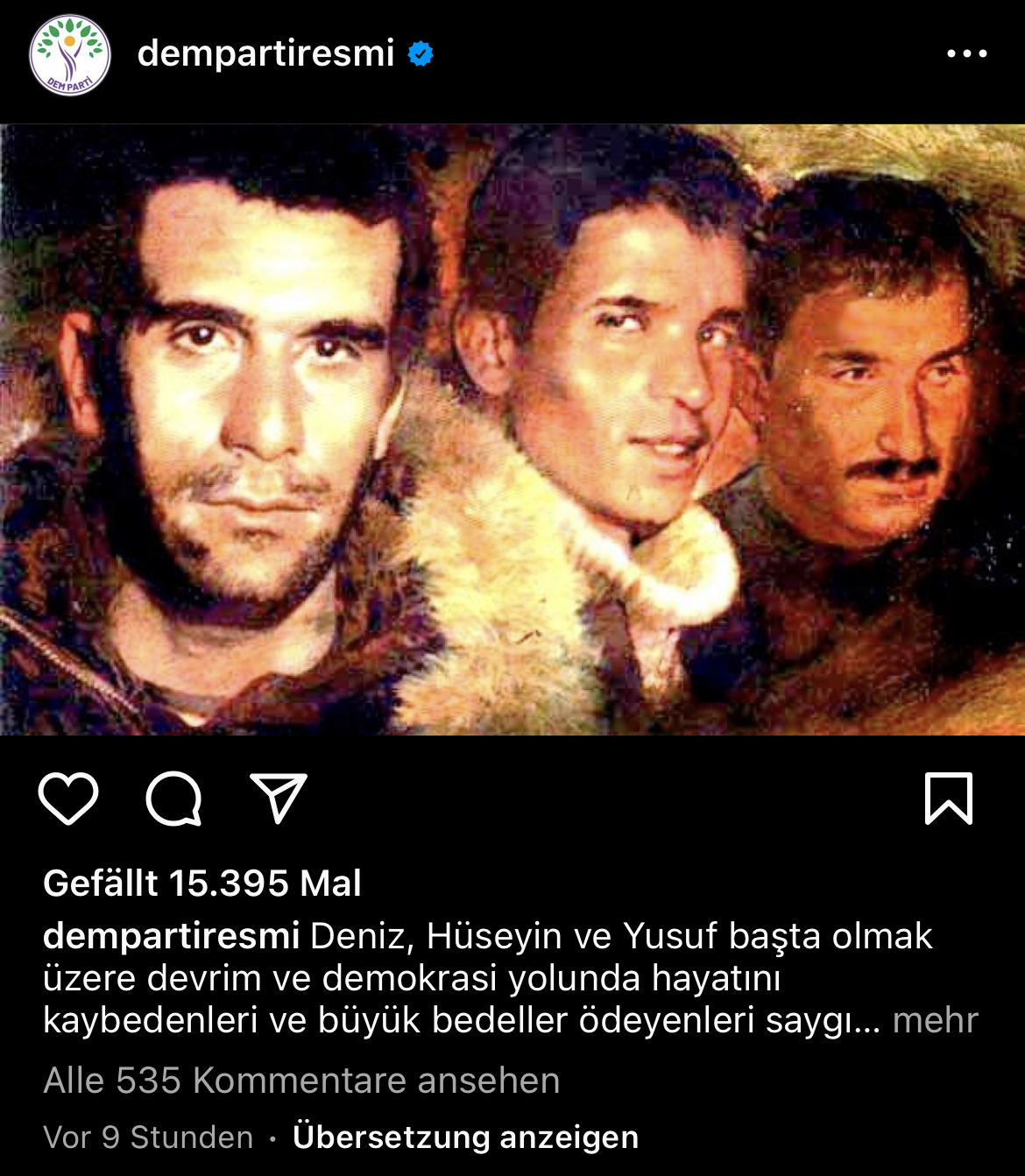View who liked: Gefällt 15.395 Mal

[202, 884]
